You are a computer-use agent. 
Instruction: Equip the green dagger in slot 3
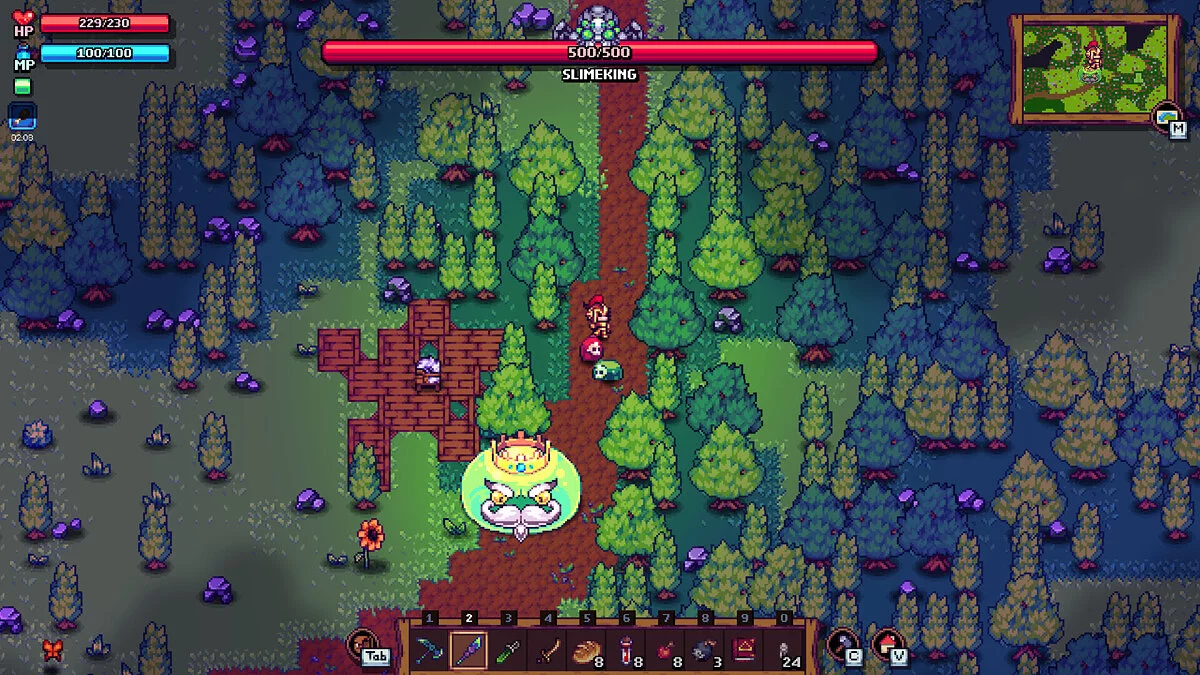[508, 651]
